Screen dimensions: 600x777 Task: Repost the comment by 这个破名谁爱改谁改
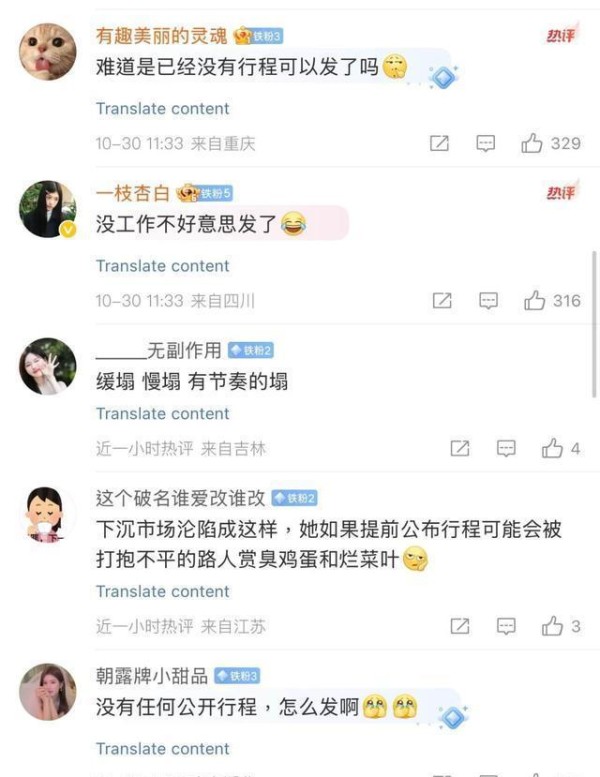click(x=460, y=627)
